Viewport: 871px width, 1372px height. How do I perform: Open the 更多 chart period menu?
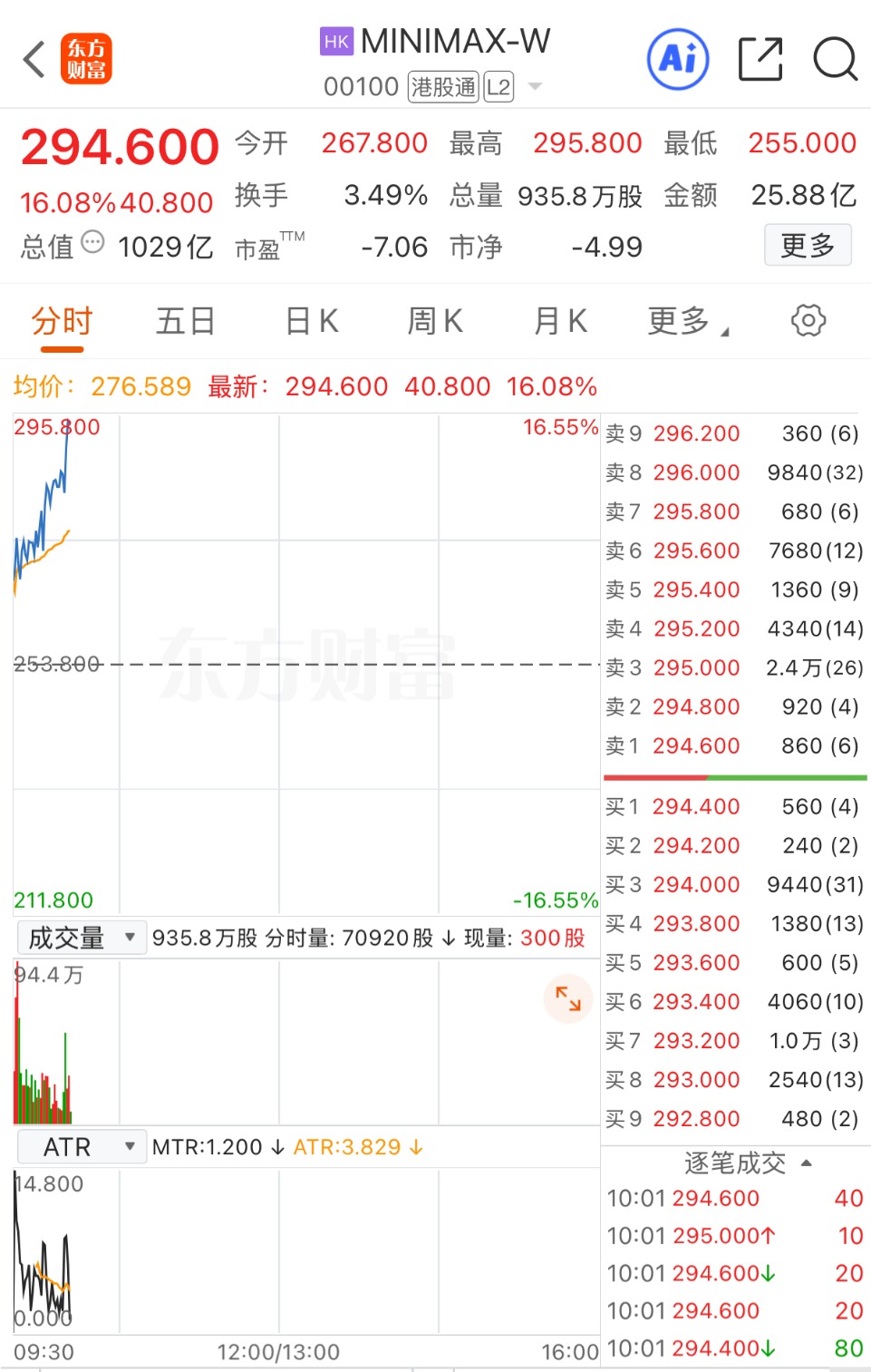[687, 321]
